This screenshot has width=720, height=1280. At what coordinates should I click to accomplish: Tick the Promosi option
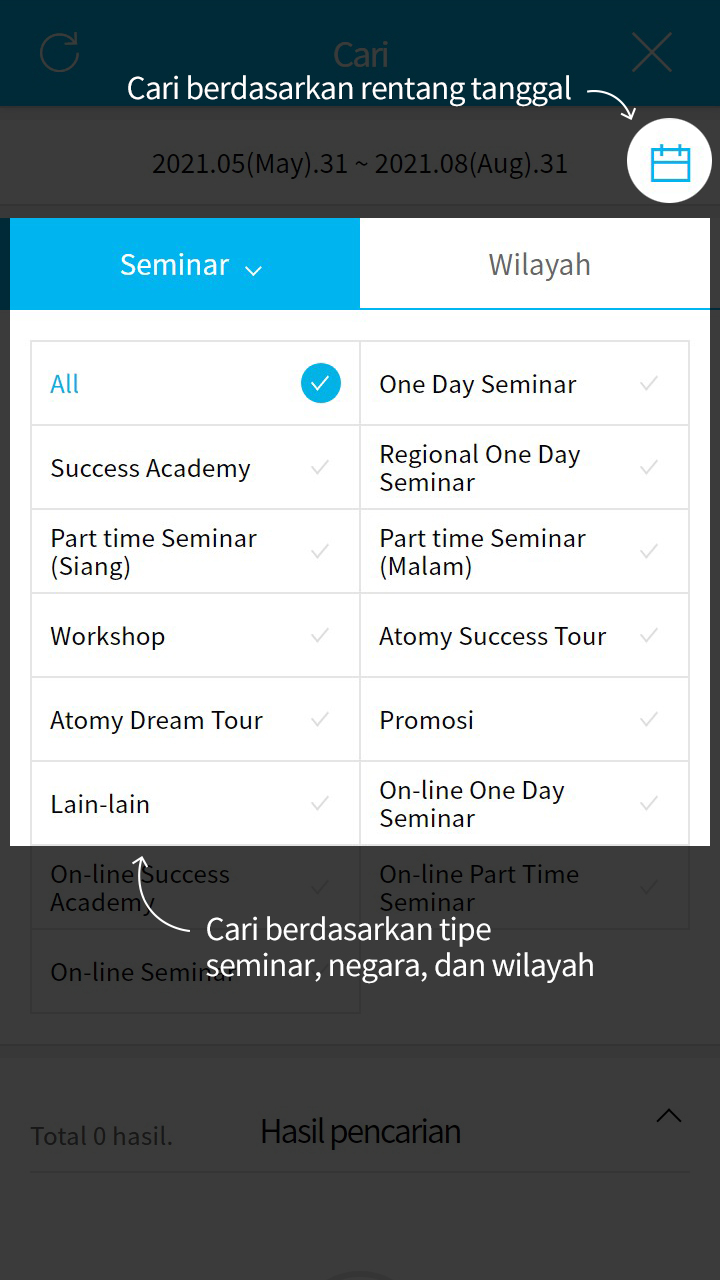click(x=524, y=720)
